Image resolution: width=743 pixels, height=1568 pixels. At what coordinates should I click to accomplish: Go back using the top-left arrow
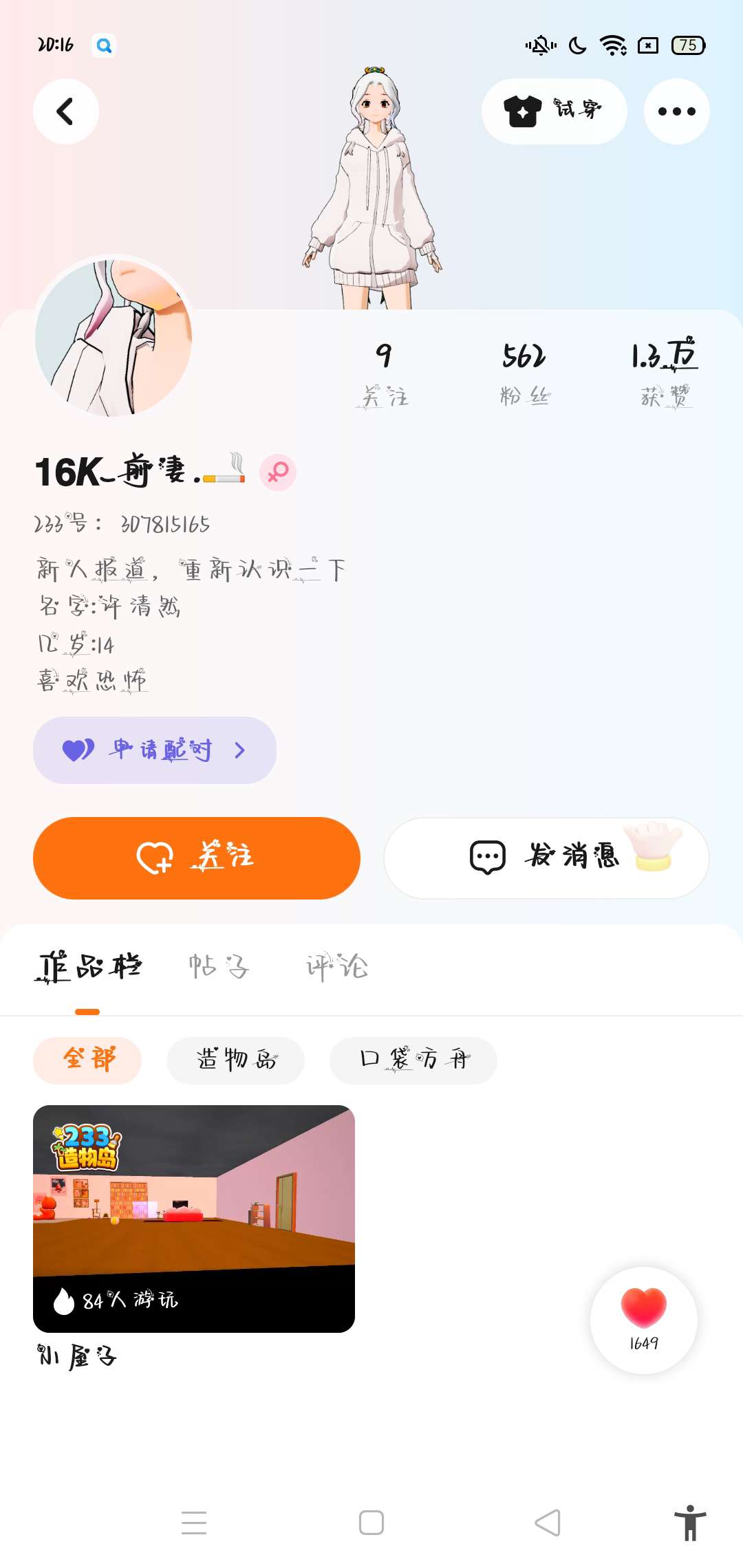click(65, 111)
